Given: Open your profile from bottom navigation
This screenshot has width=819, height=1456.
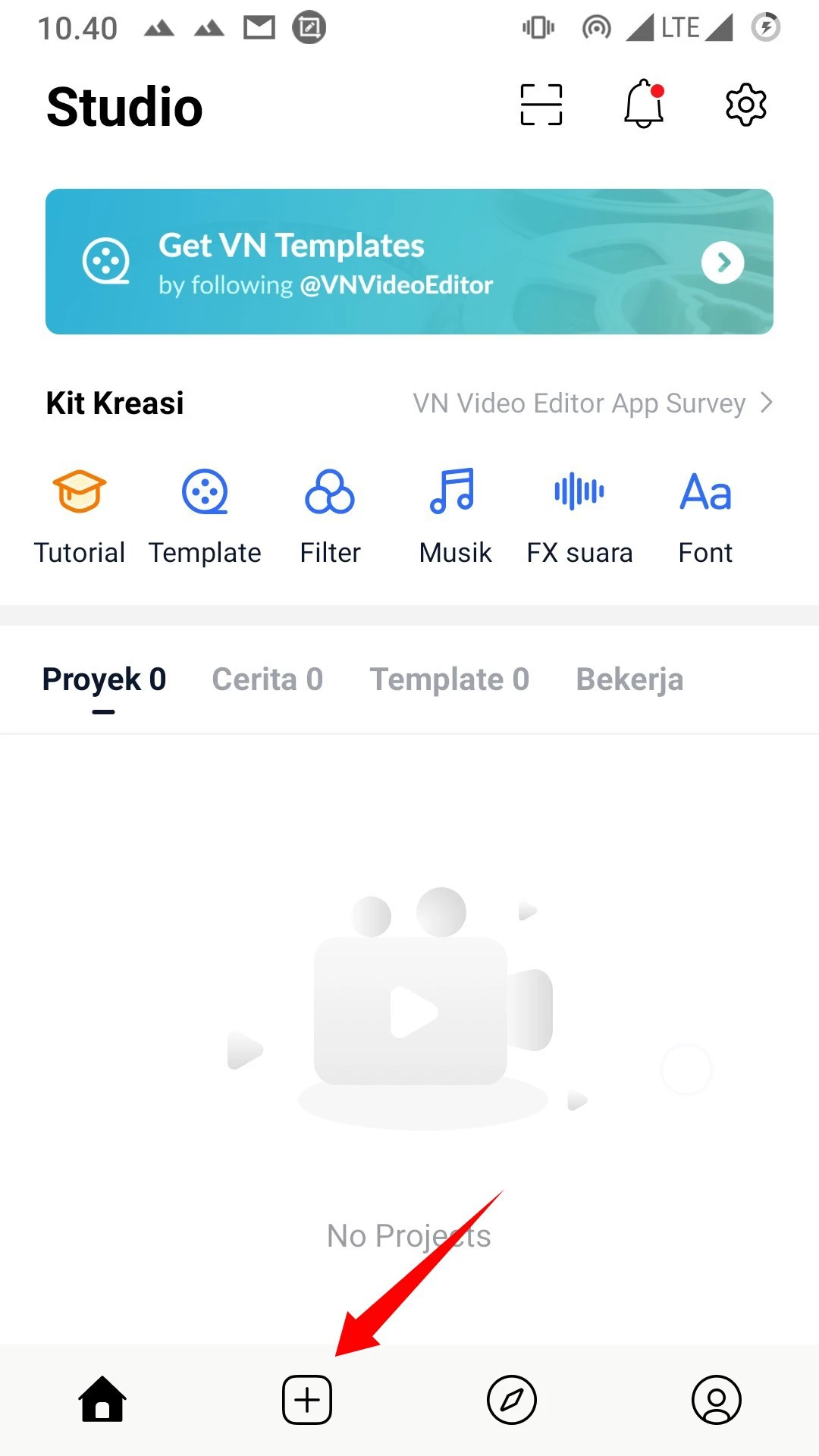Looking at the screenshot, I should tap(715, 1400).
